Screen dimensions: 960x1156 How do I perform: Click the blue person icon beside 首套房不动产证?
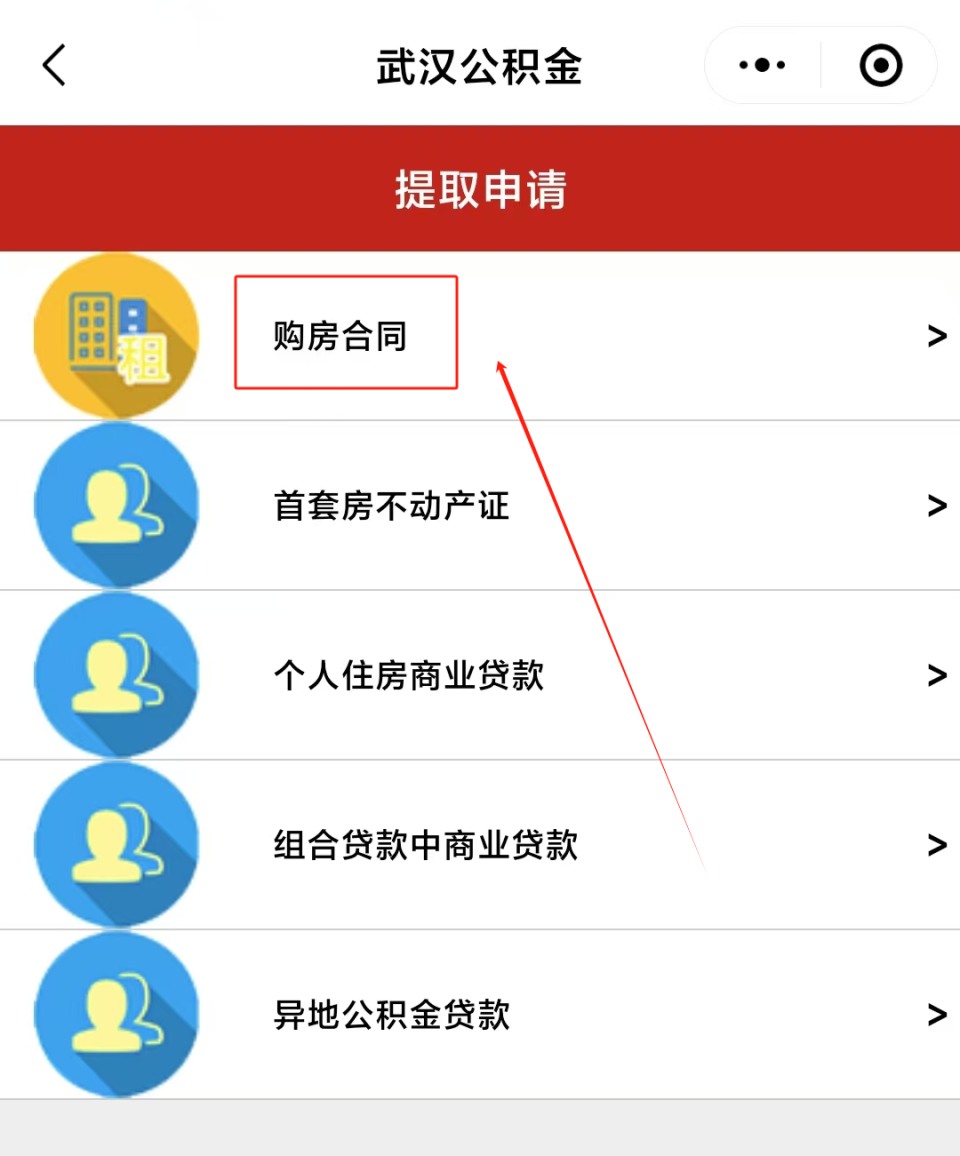(x=116, y=505)
